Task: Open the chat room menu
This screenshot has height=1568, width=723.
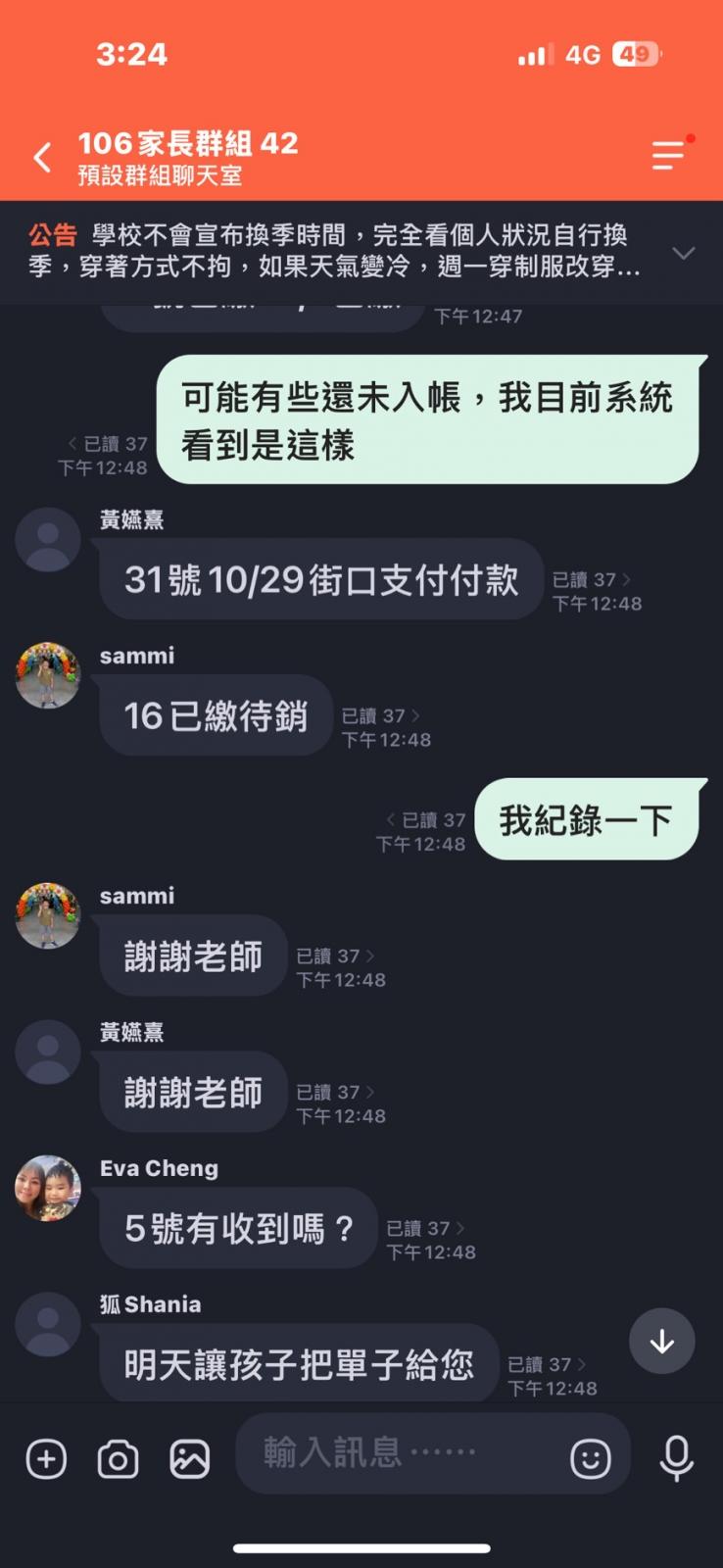Action: 669,156
